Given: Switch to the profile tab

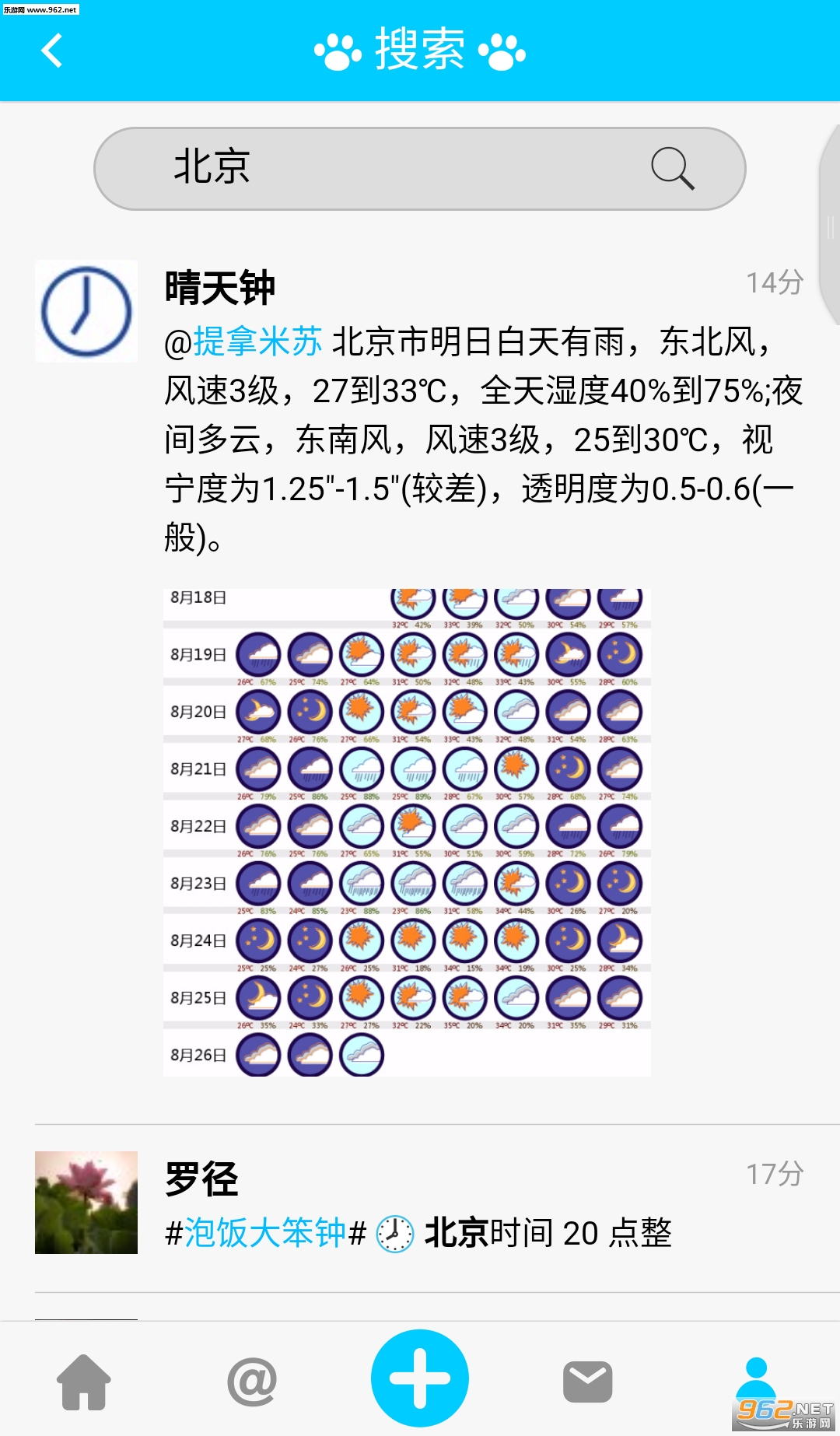Looking at the screenshot, I should click(756, 1382).
